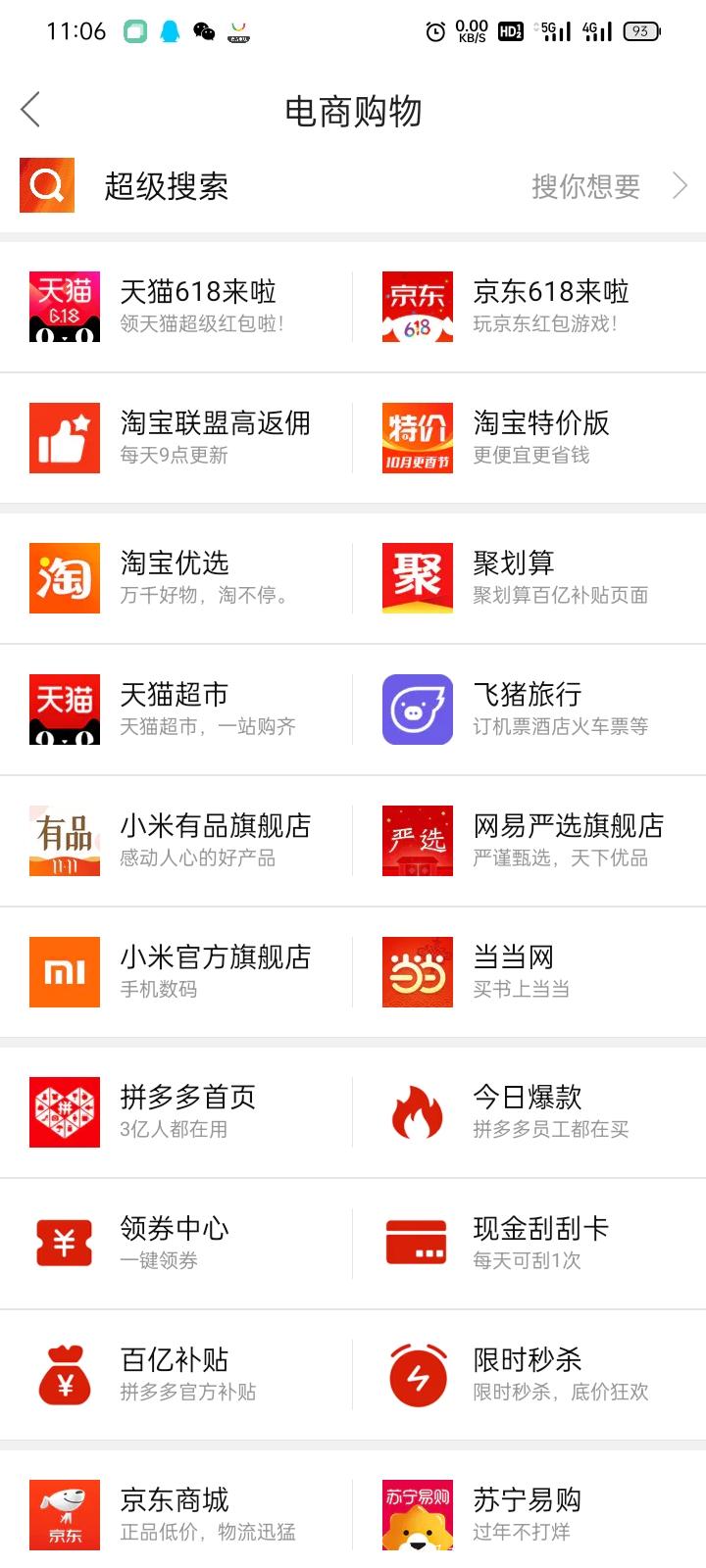
Task: Open 天猫618来啦
Action: [176, 307]
